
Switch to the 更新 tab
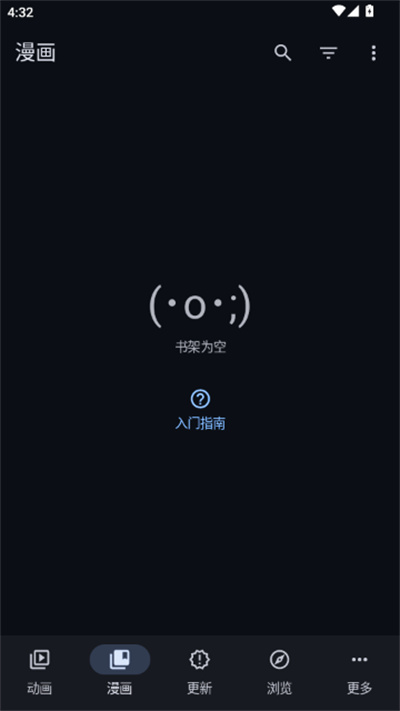(200, 672)
